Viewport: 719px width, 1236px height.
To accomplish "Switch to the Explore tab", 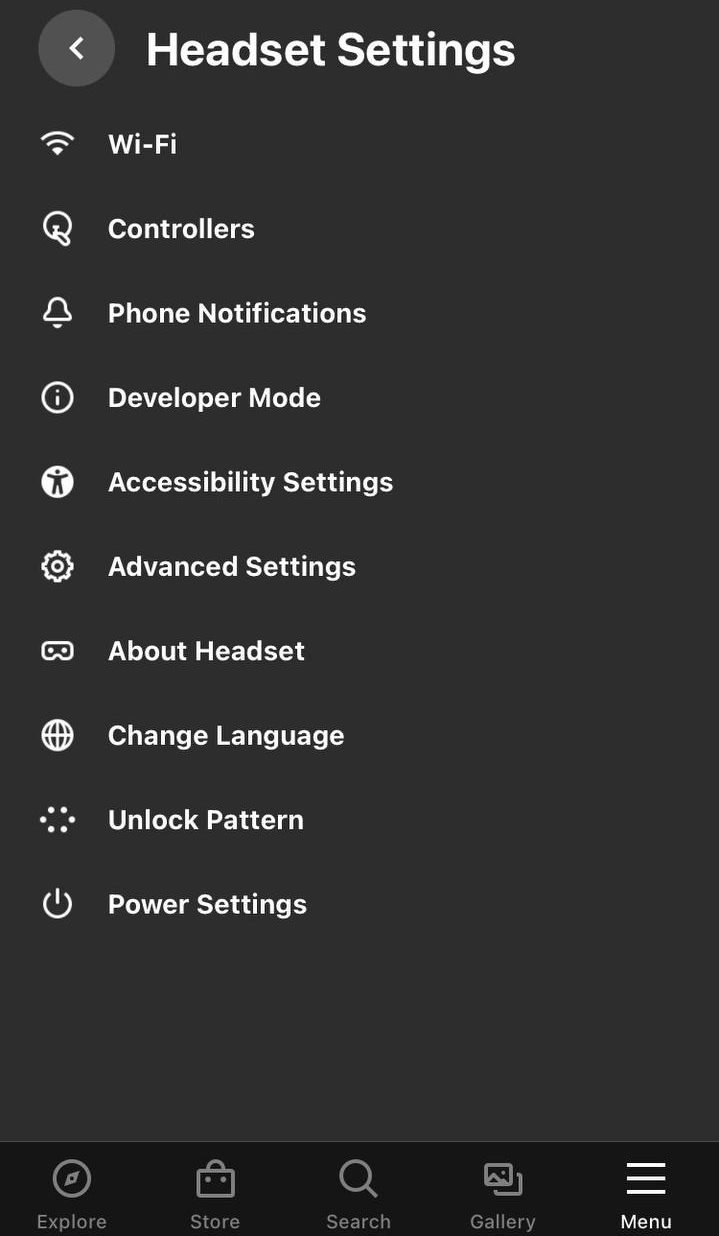I will (x=72, y=1194).
